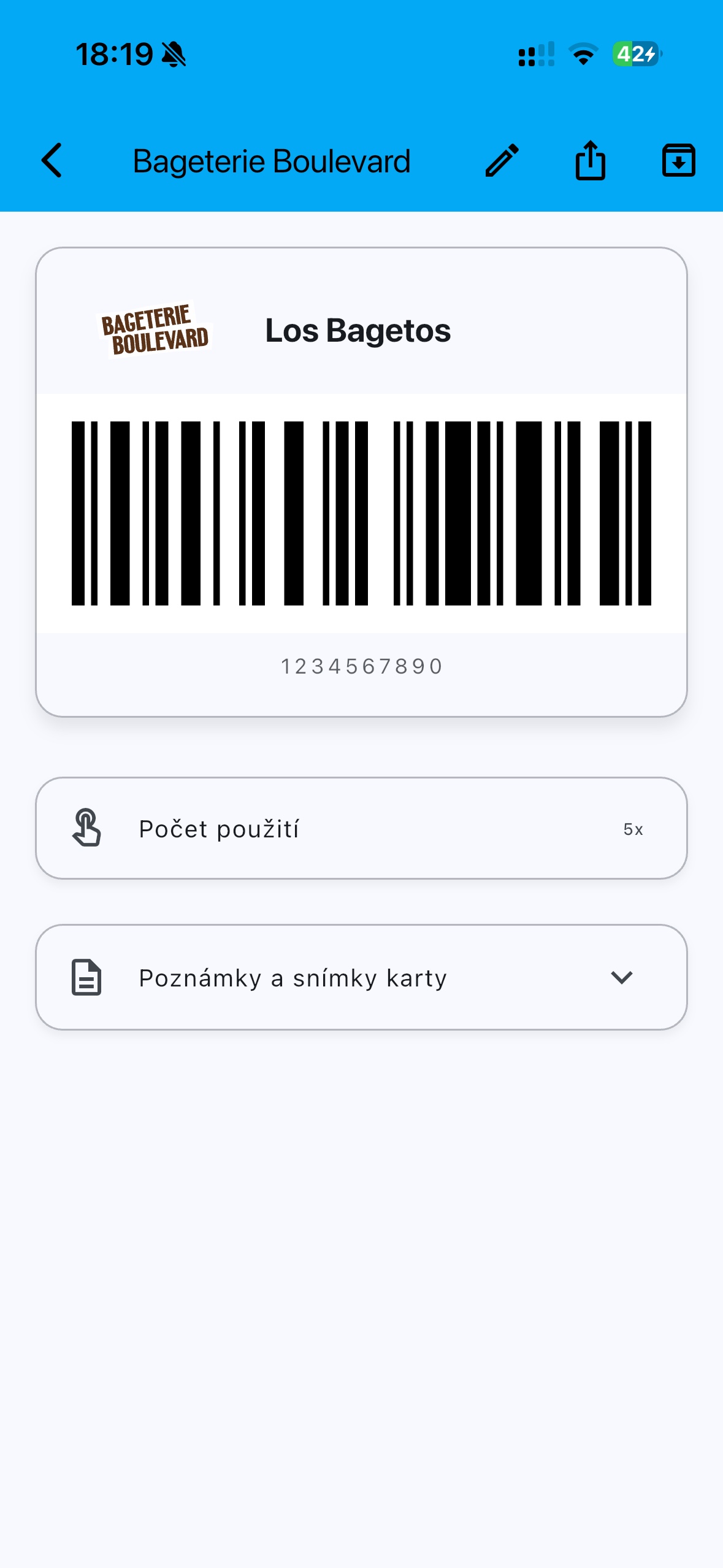This screenshot has height=1568, width=723.
Task: Share this loyalty card
Action: pos(591,161)
